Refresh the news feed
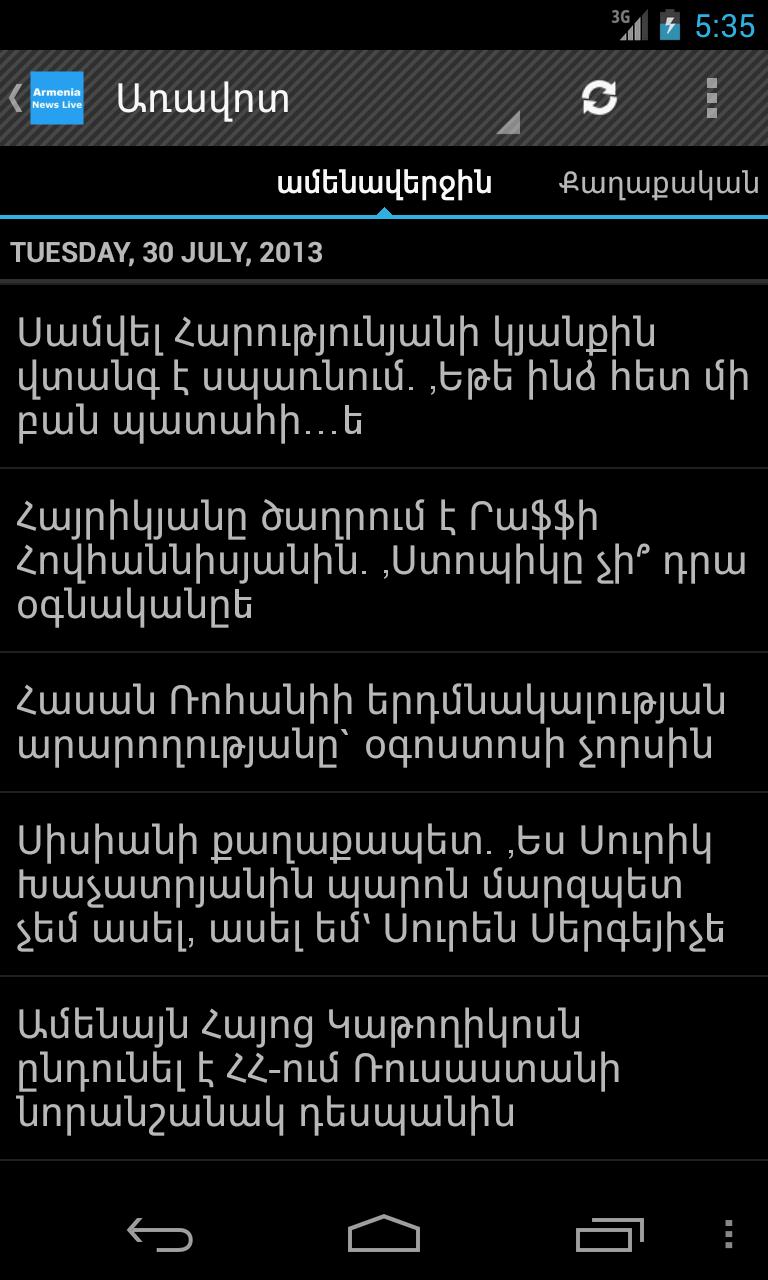This screenshot has width=768, height=1280. click(x=597, y=98)
